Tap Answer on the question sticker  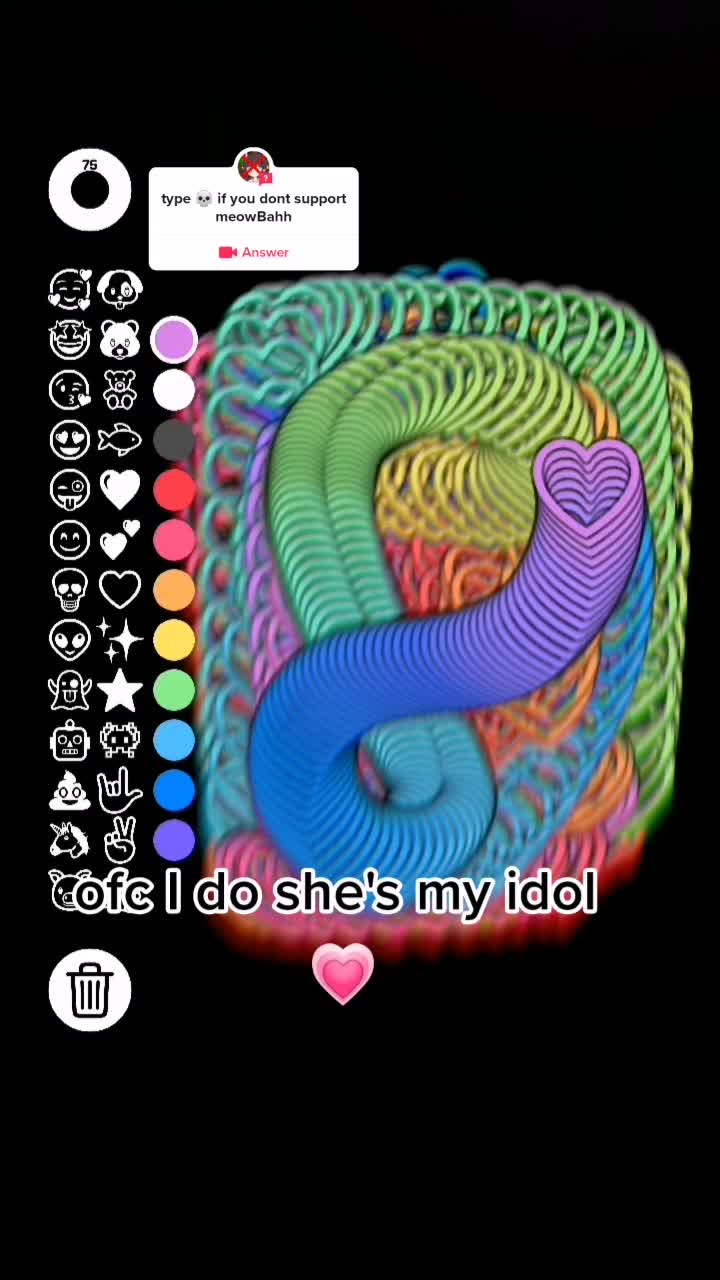pos(254,252)
